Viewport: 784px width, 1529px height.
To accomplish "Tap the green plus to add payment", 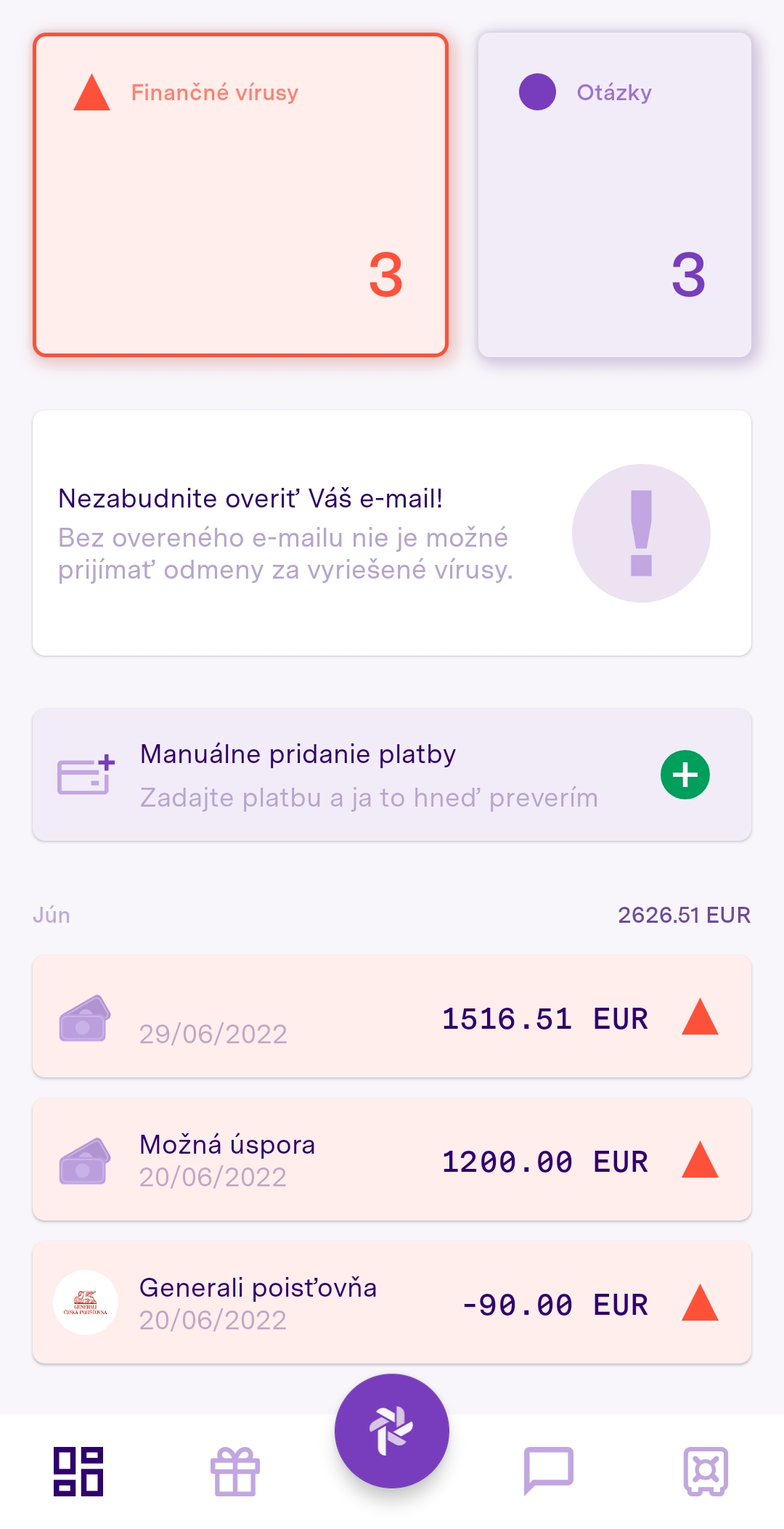I will point(685,775).
